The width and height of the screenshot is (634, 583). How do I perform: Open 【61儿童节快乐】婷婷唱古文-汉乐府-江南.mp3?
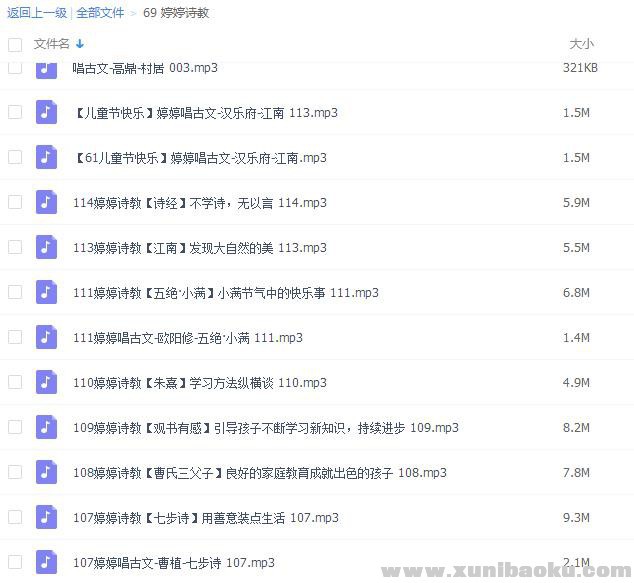(200, 158)
